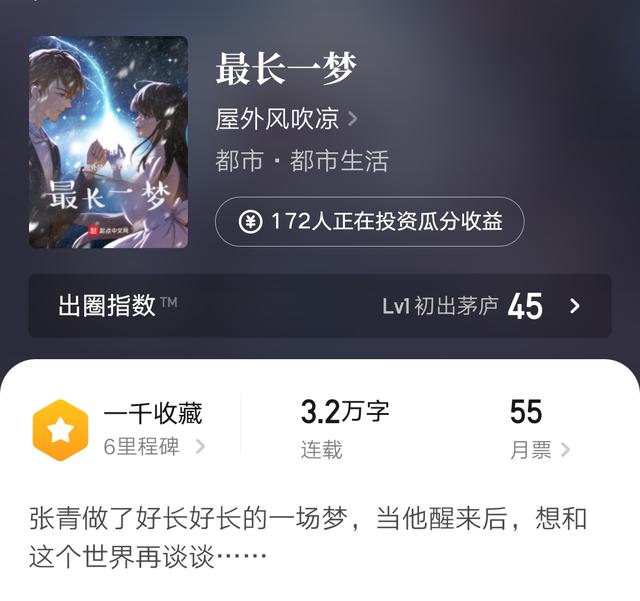This screenshot has height=601, width=640.
Task: Open the 月票 count page
Action: coord(539,429)
